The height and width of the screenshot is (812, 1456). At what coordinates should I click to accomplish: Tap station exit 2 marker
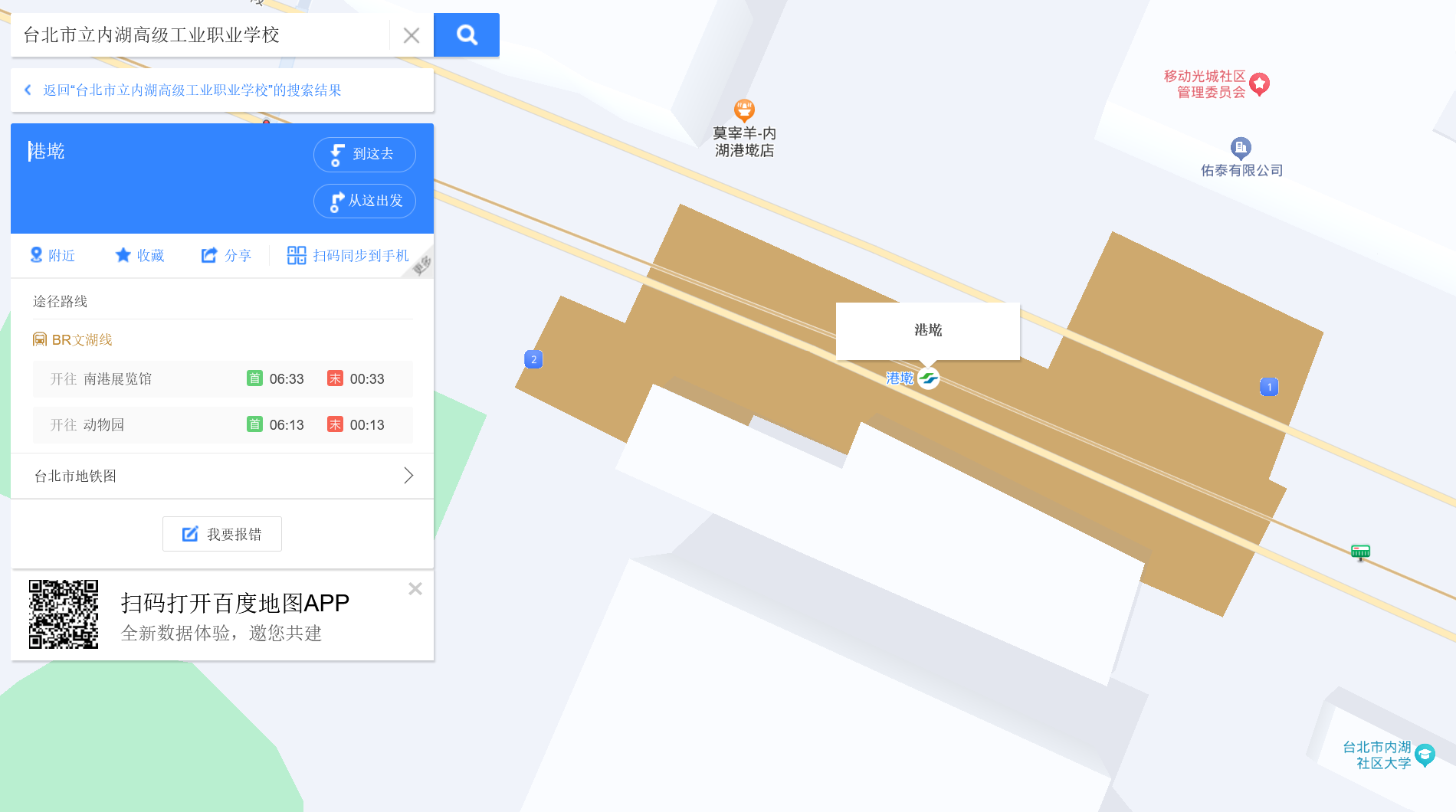click(533, 359)
